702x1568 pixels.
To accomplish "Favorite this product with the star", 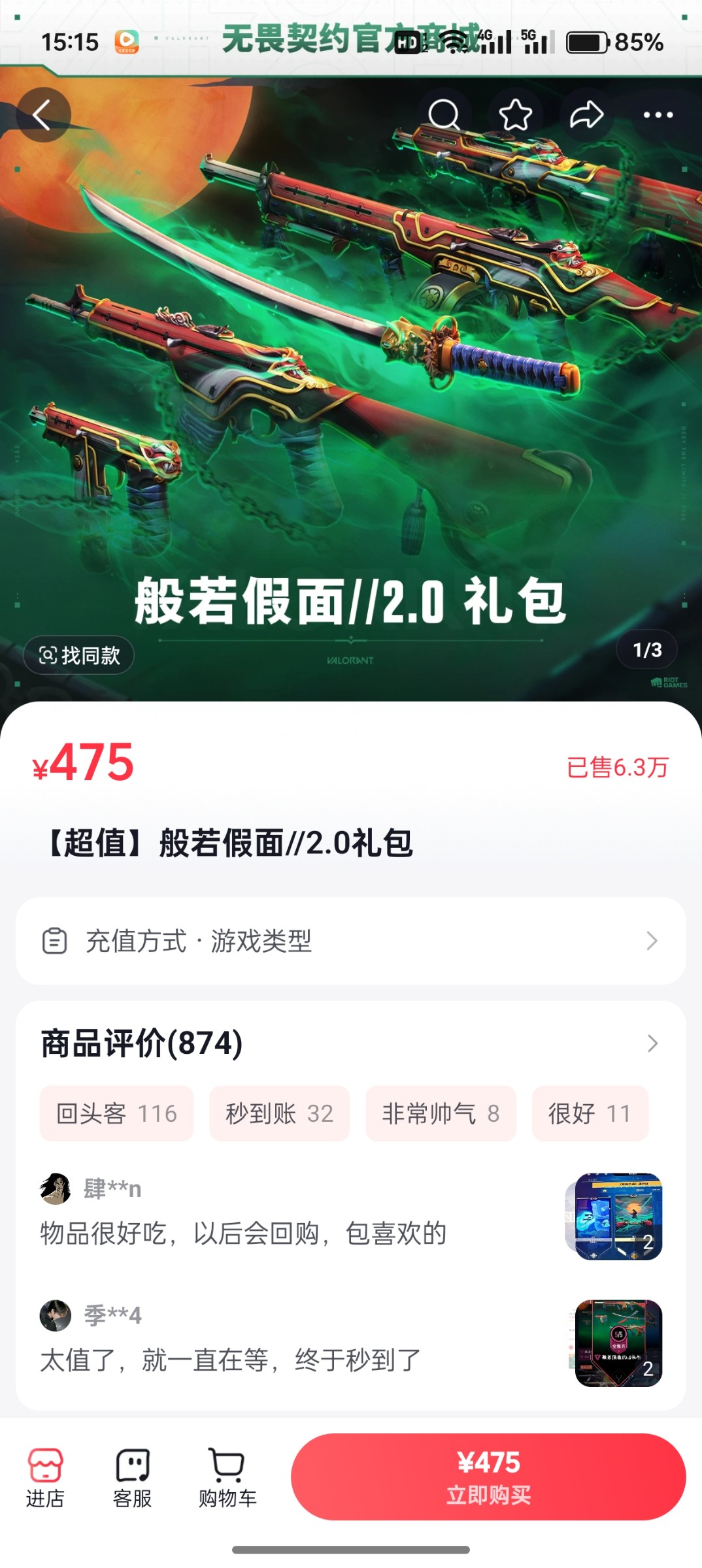I will coord(516,115).
